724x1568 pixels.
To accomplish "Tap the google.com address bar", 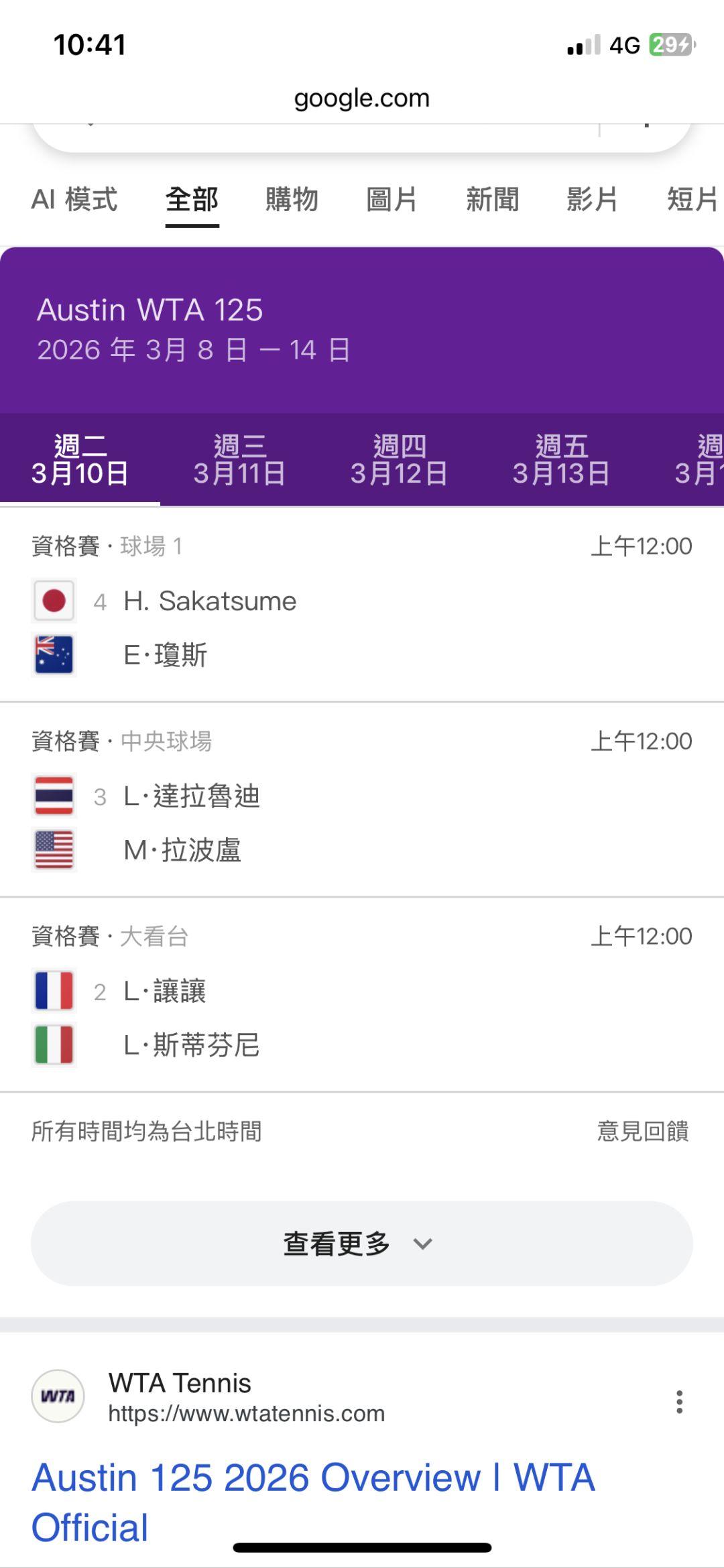I will pos(362,99).
